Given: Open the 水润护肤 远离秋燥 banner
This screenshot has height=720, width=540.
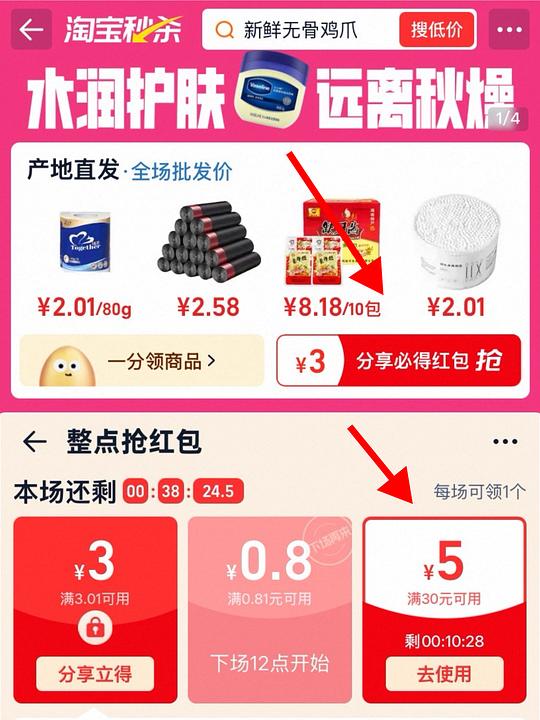Looking at the screenshot, I should (x=270, y=95).
